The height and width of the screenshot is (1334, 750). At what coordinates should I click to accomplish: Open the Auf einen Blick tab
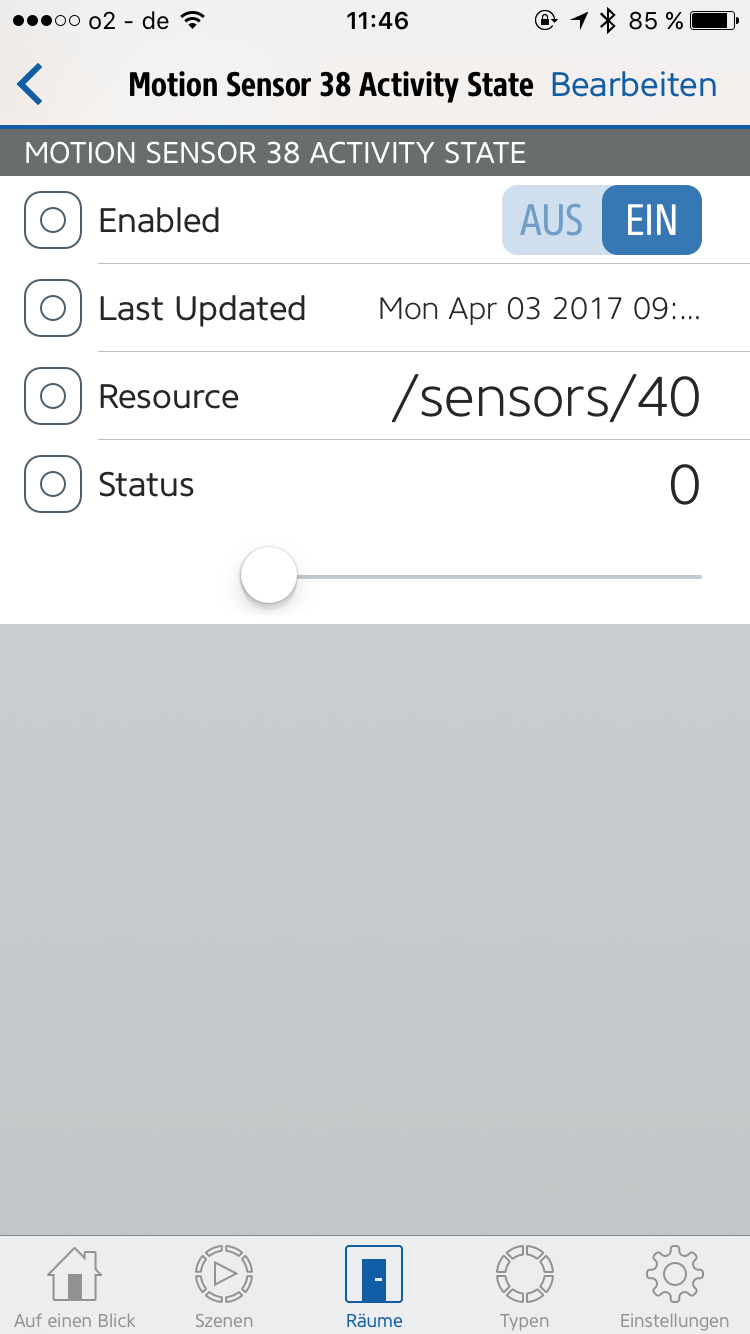pos(75,1286)
